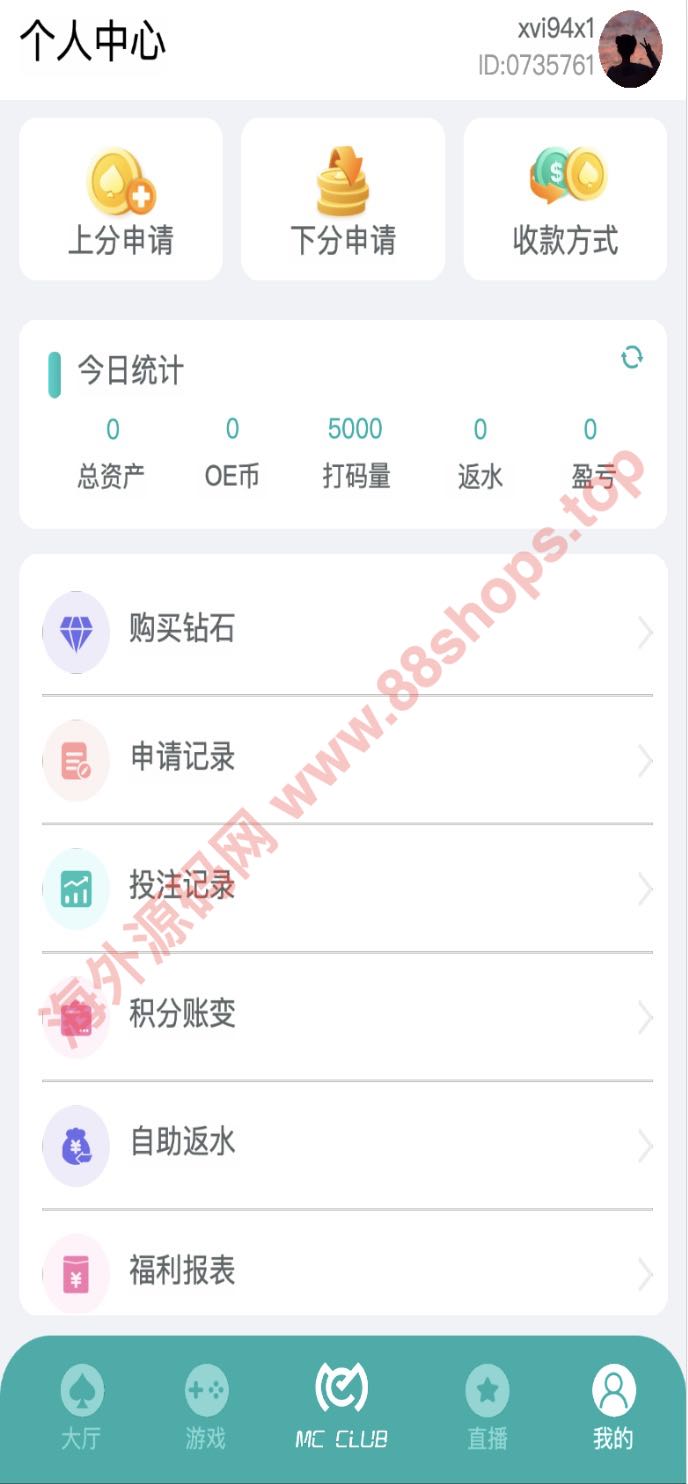
Task: Open 上分申请
Action: point(120,200)
